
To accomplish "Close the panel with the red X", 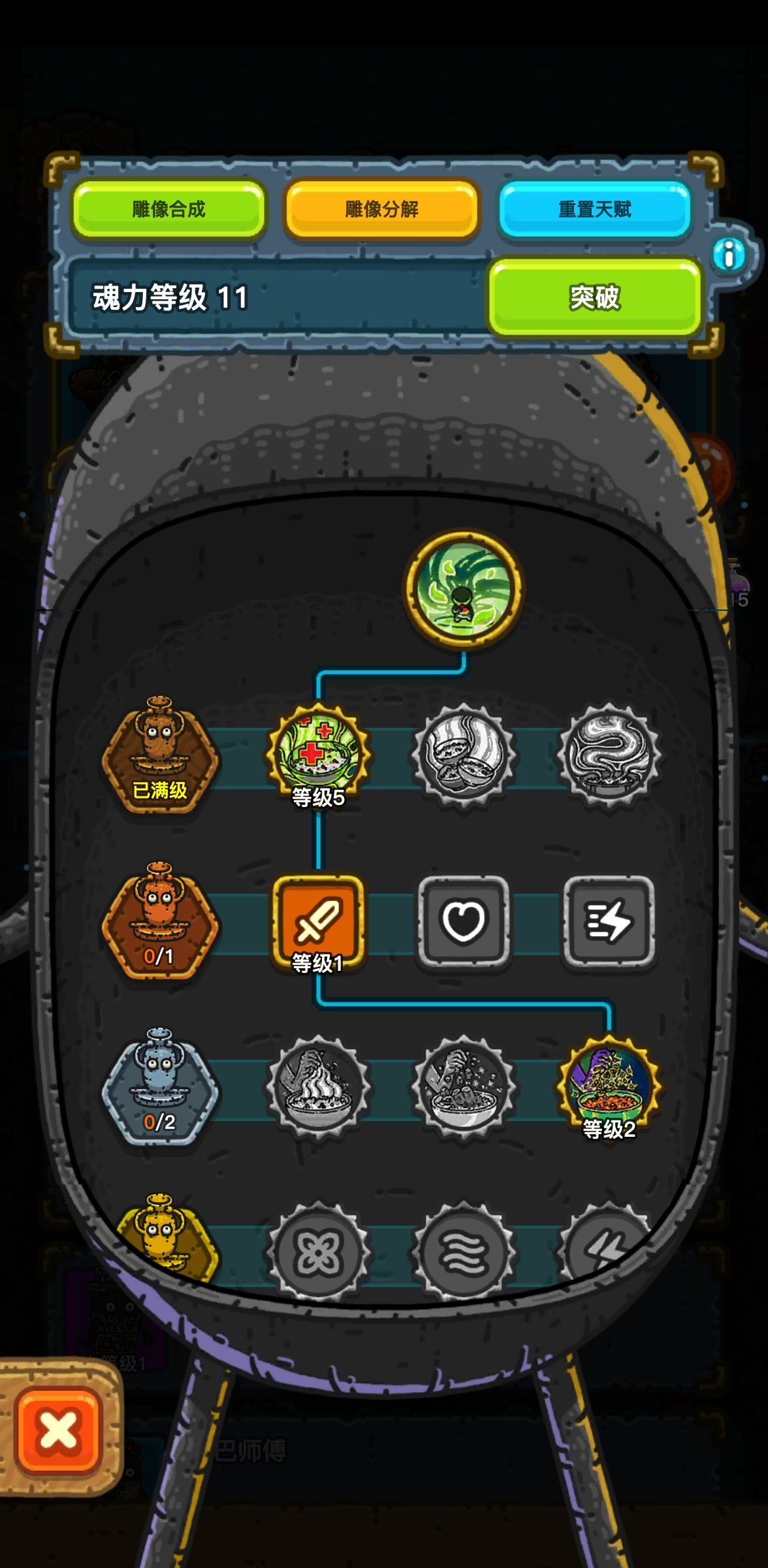I will (59, 1429).
